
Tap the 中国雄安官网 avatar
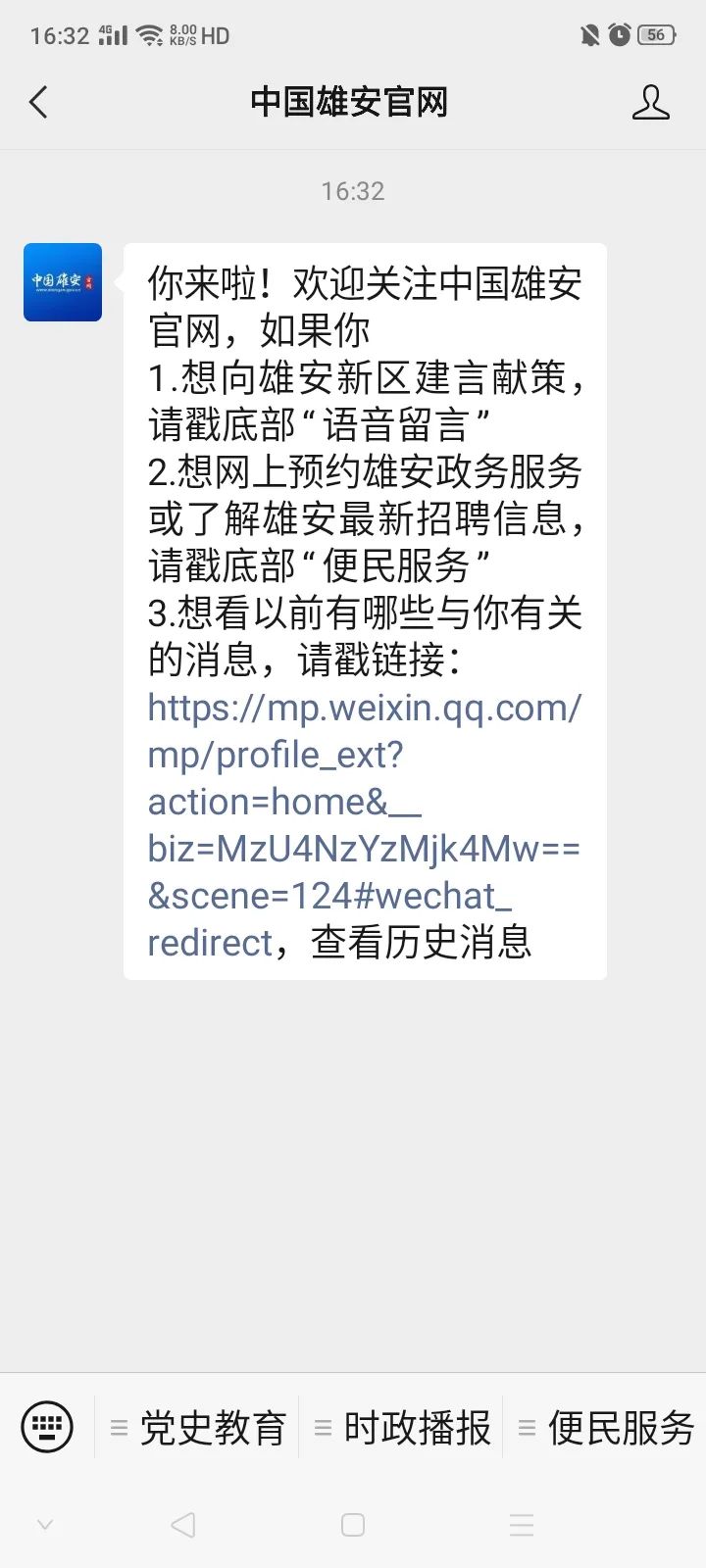point(63,282)
